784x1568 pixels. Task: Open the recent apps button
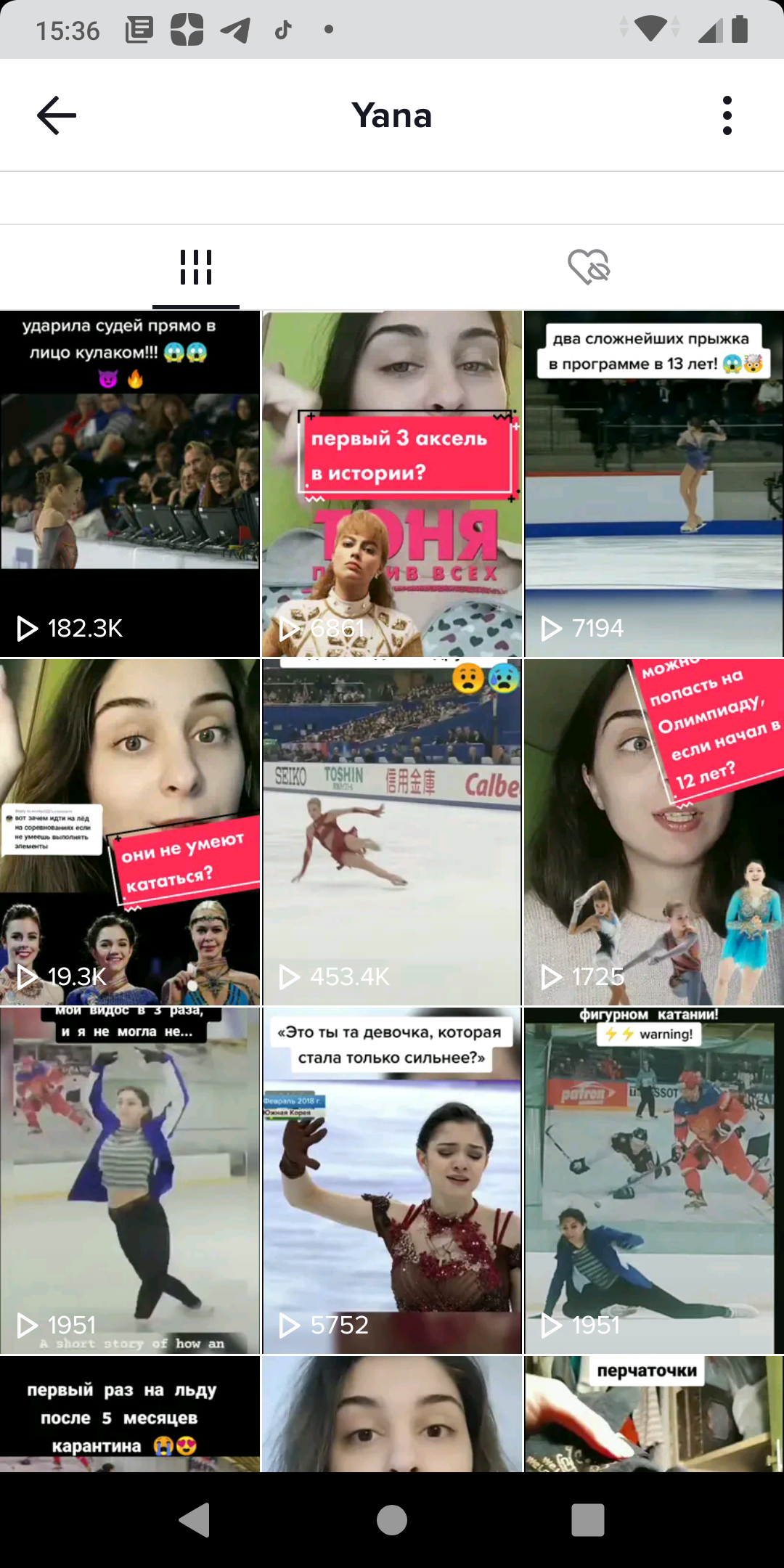click(x=587, y=1520)
